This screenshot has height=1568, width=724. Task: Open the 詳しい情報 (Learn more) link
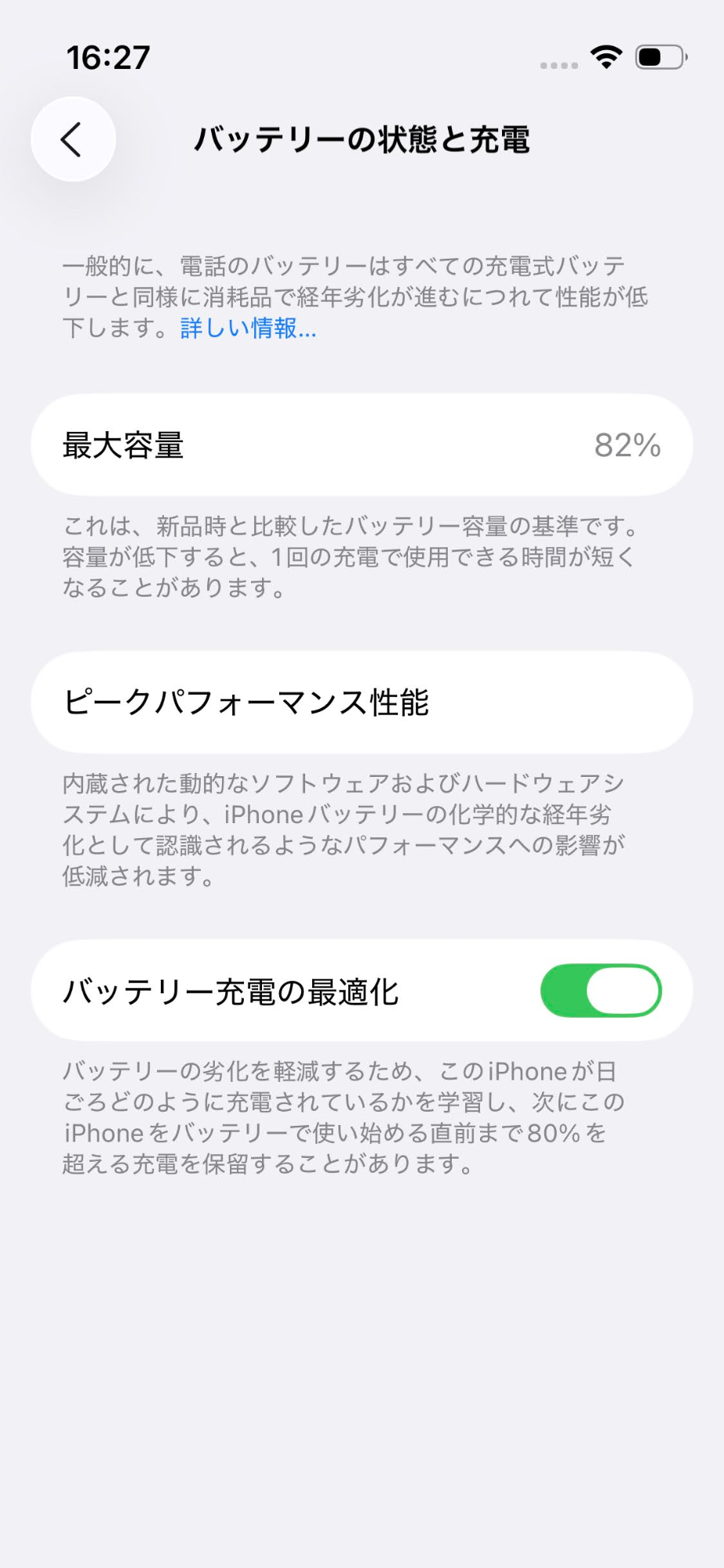tap(246, 329)
